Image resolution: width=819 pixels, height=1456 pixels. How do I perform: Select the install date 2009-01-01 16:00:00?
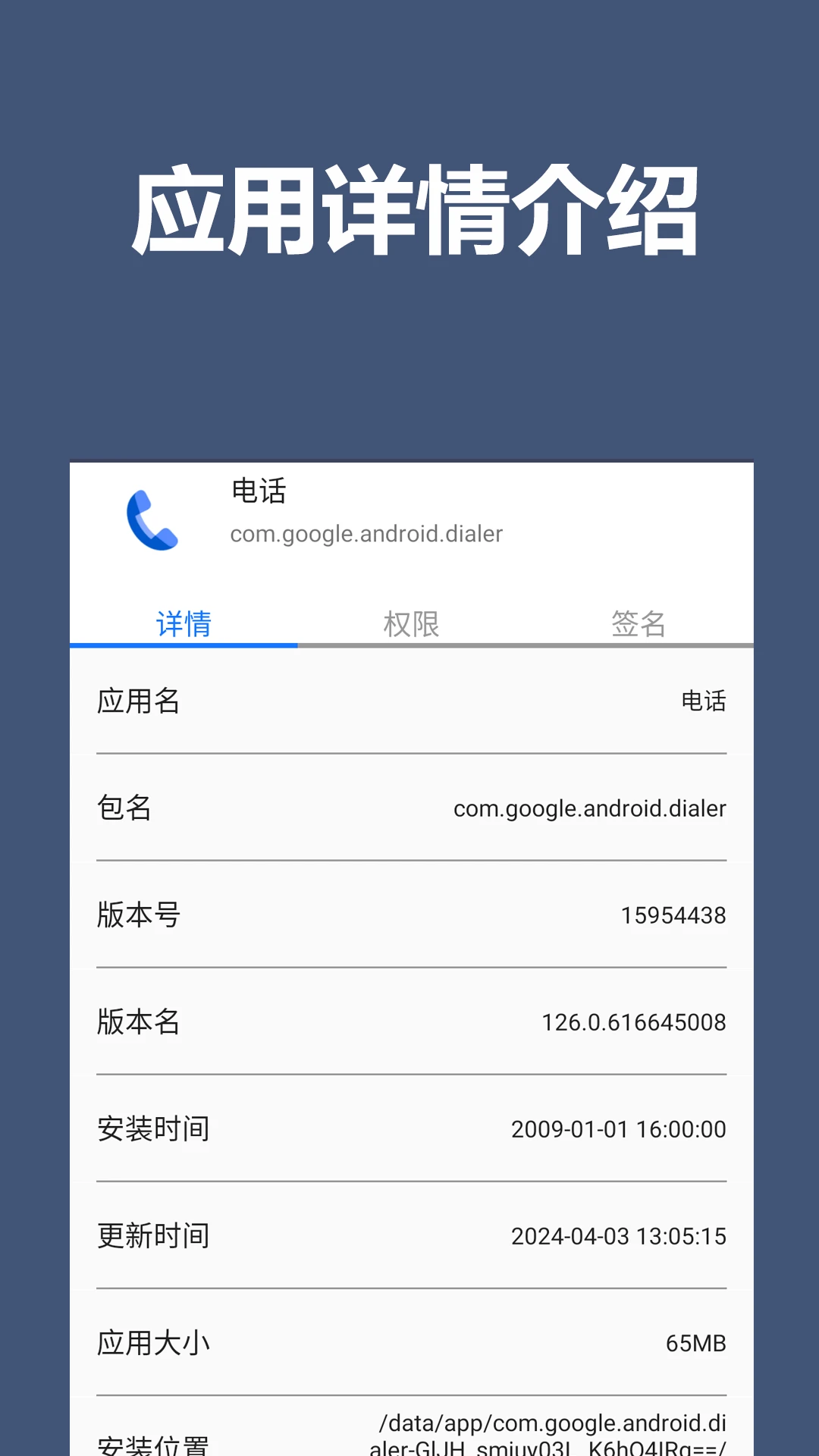pos(618,1128)
